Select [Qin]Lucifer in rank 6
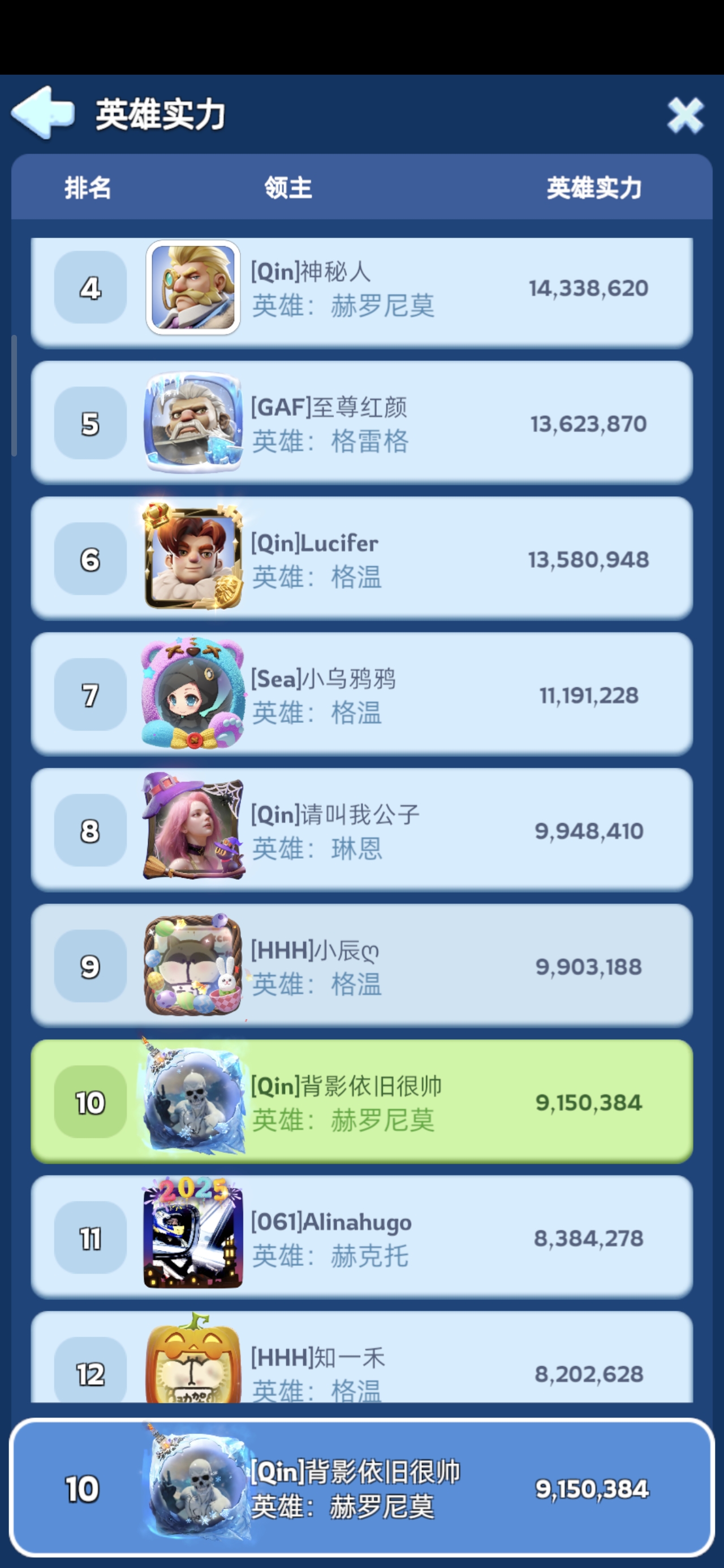 pyautogui.click(x=361, y=559)
